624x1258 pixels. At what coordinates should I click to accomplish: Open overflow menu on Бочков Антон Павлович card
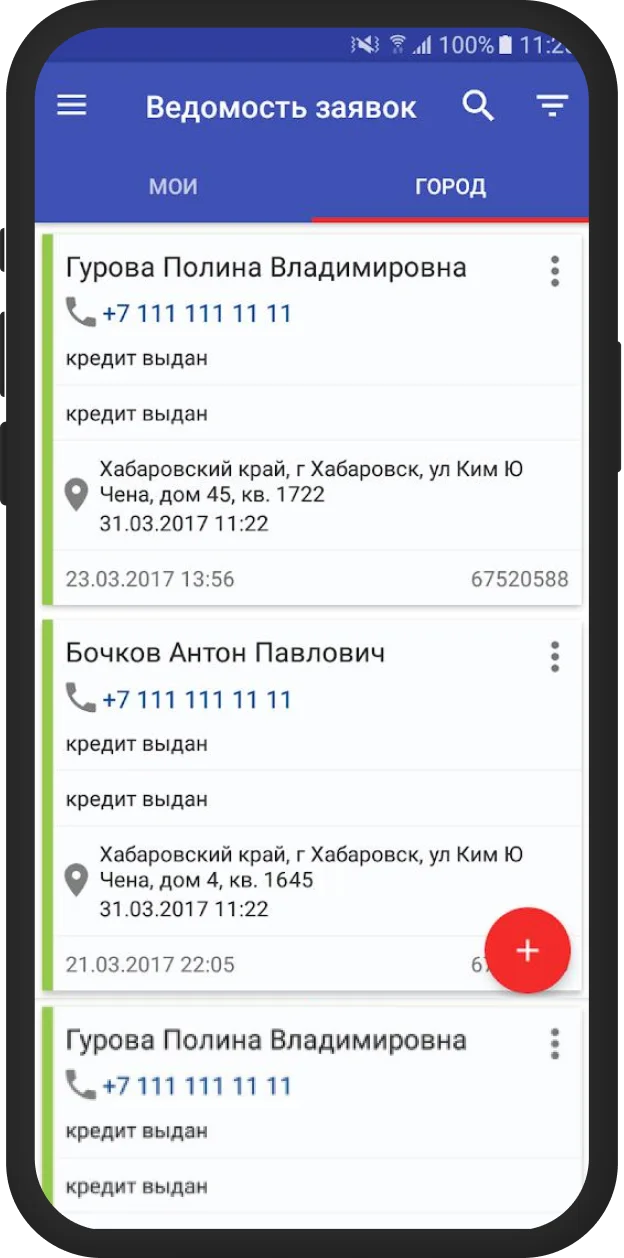(x=555, y=657)
